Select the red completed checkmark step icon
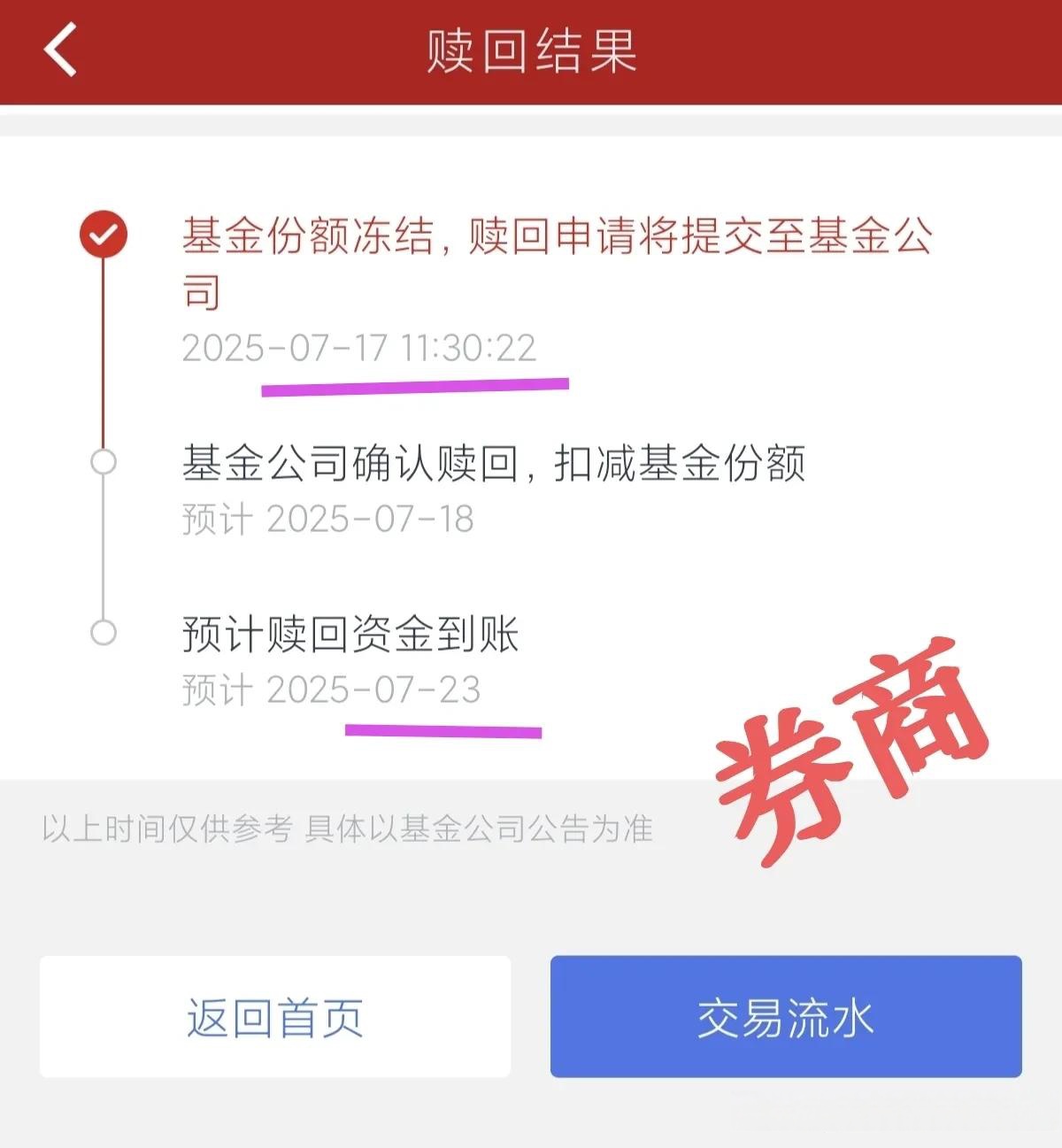Viewport: 1062px width, 1148px height. [x=104, y=234]
